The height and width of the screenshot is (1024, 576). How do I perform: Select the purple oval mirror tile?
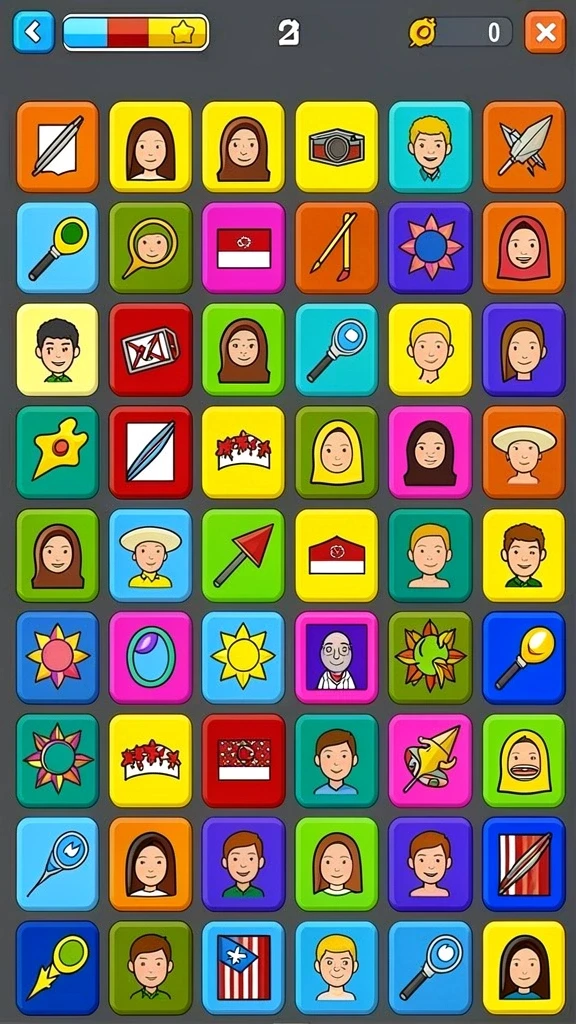[x=150, y=657]
